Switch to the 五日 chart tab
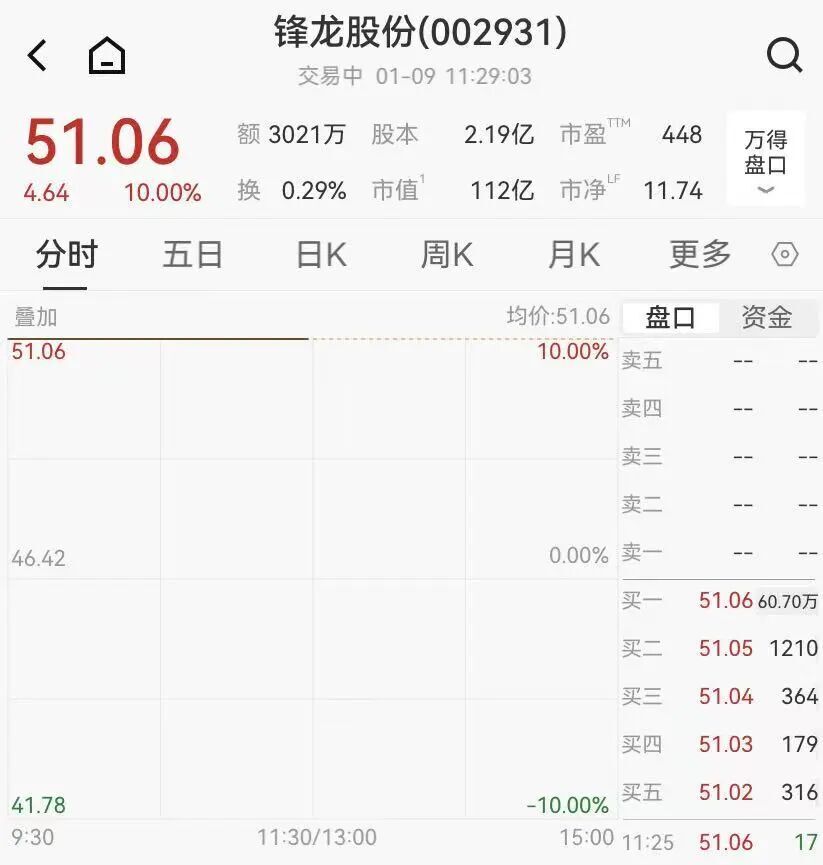 192,256
